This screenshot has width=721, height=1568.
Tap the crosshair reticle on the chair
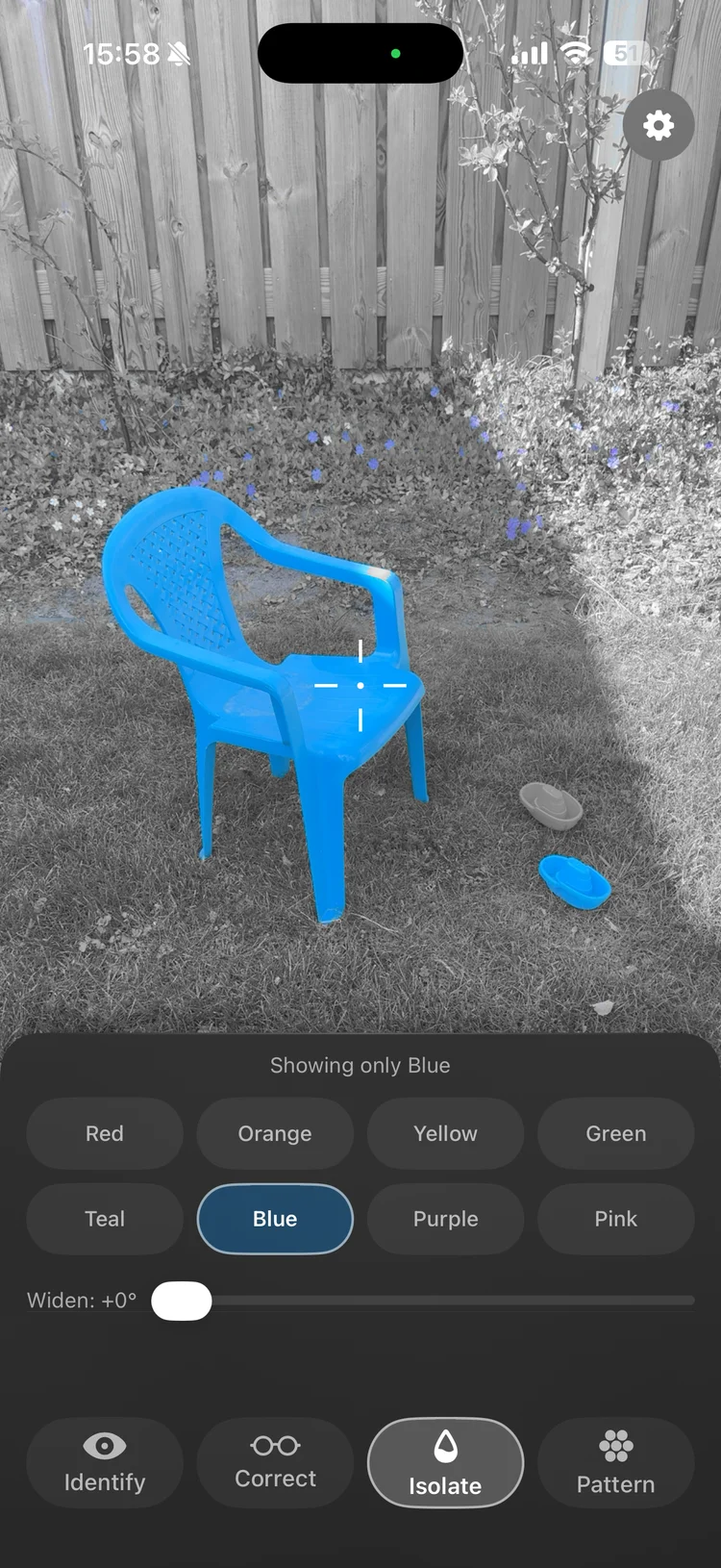click(x=359, y=685)
